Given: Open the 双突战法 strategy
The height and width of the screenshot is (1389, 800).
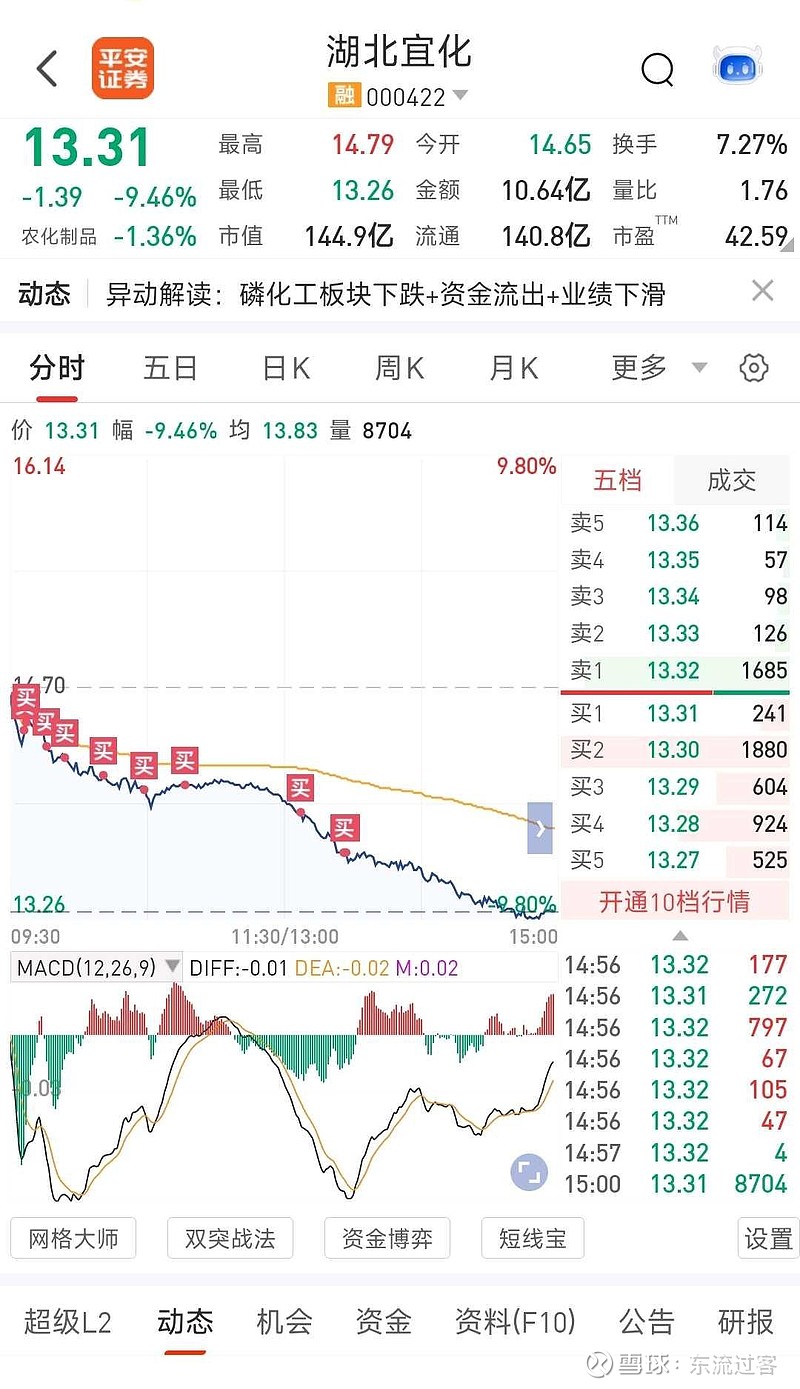Looking at the screenshot, I should coord(230,1238).
